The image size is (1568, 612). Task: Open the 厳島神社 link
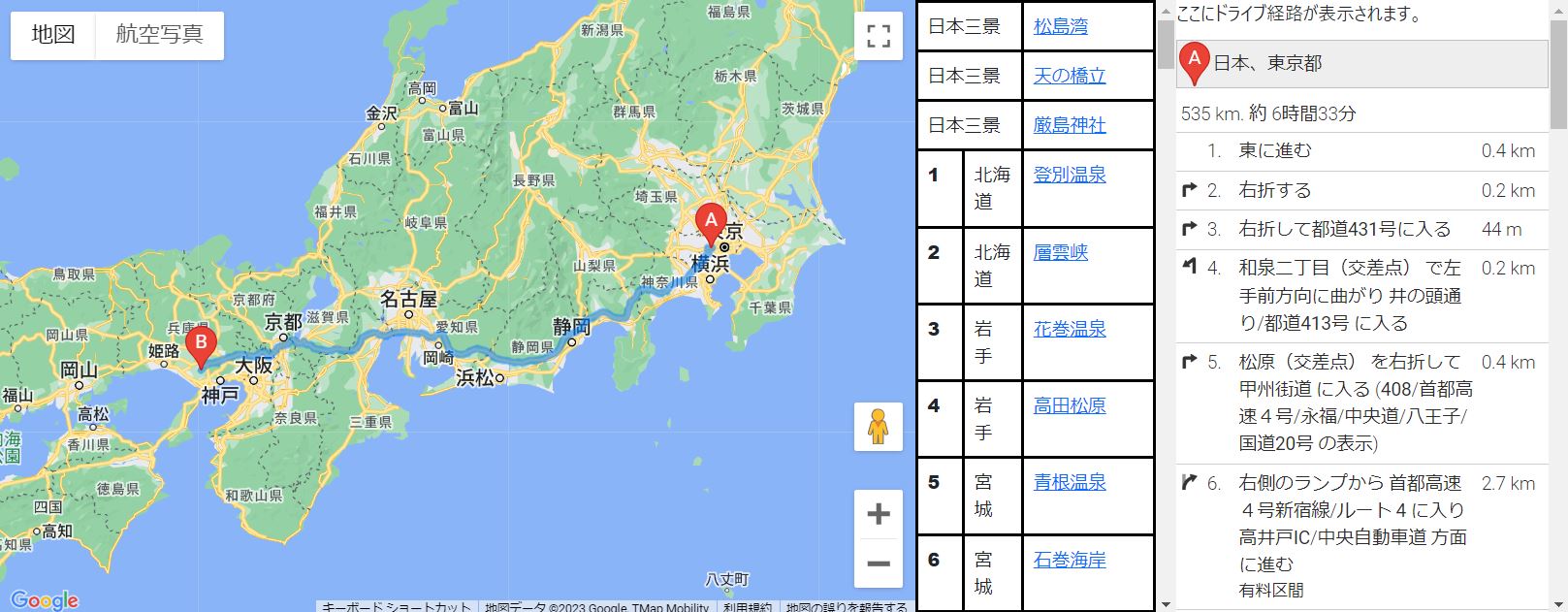coord(1069,125)
